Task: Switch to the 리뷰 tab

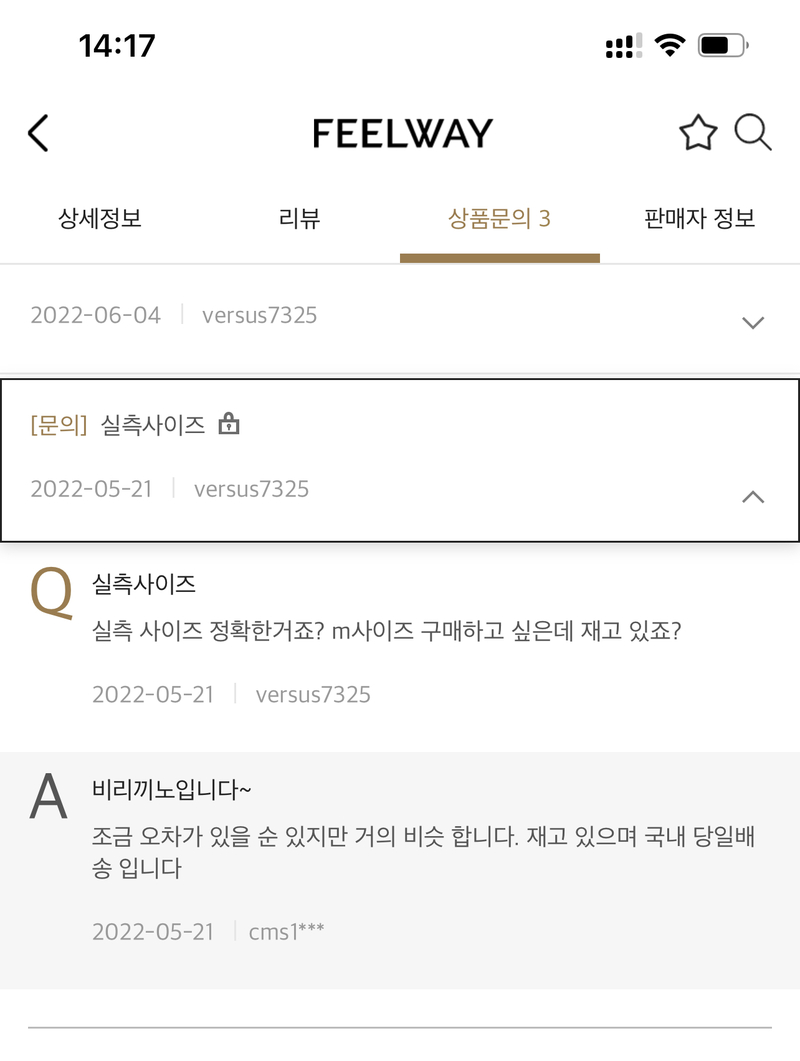Action: click(x=299, y=219)
